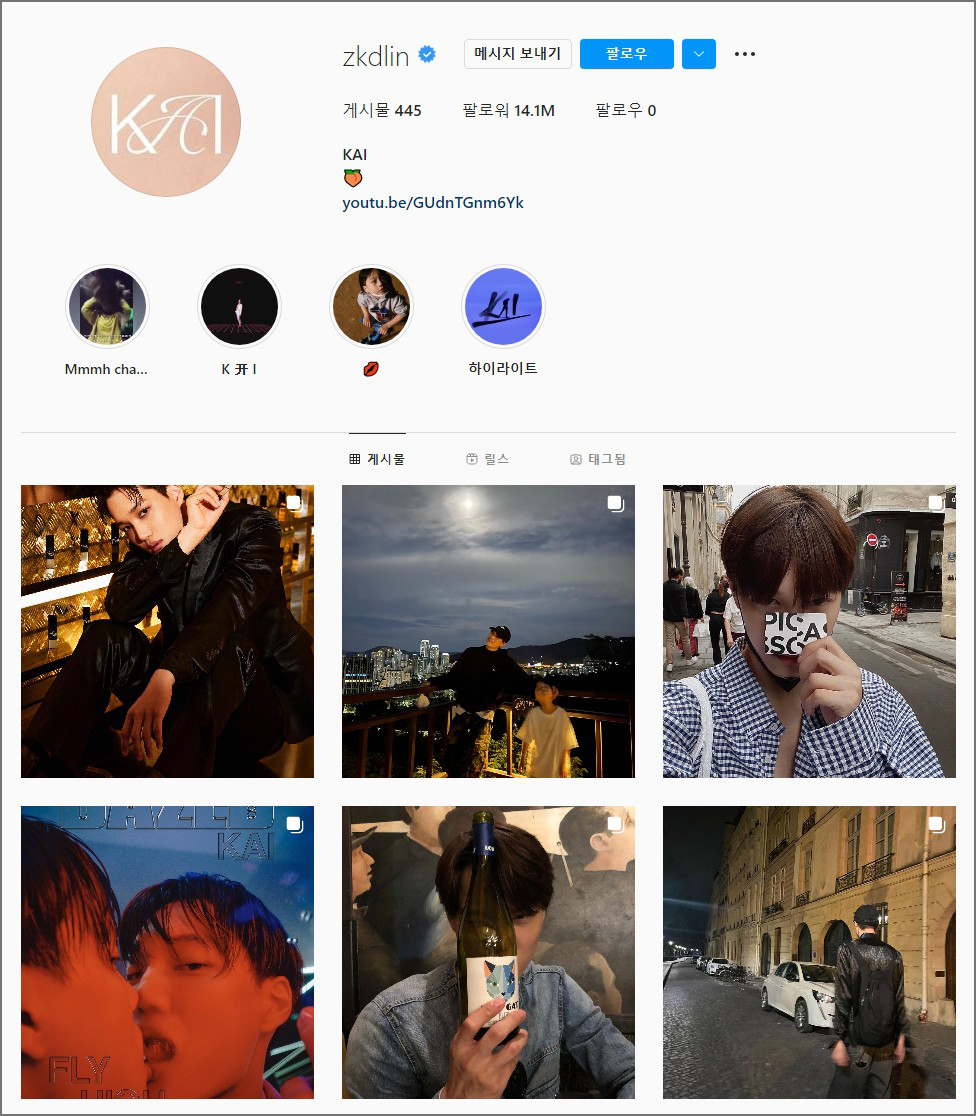Screen dimensions: 976x1116
Task: Switch to the 태그됨 tab
Action: [x=597, y=459]
